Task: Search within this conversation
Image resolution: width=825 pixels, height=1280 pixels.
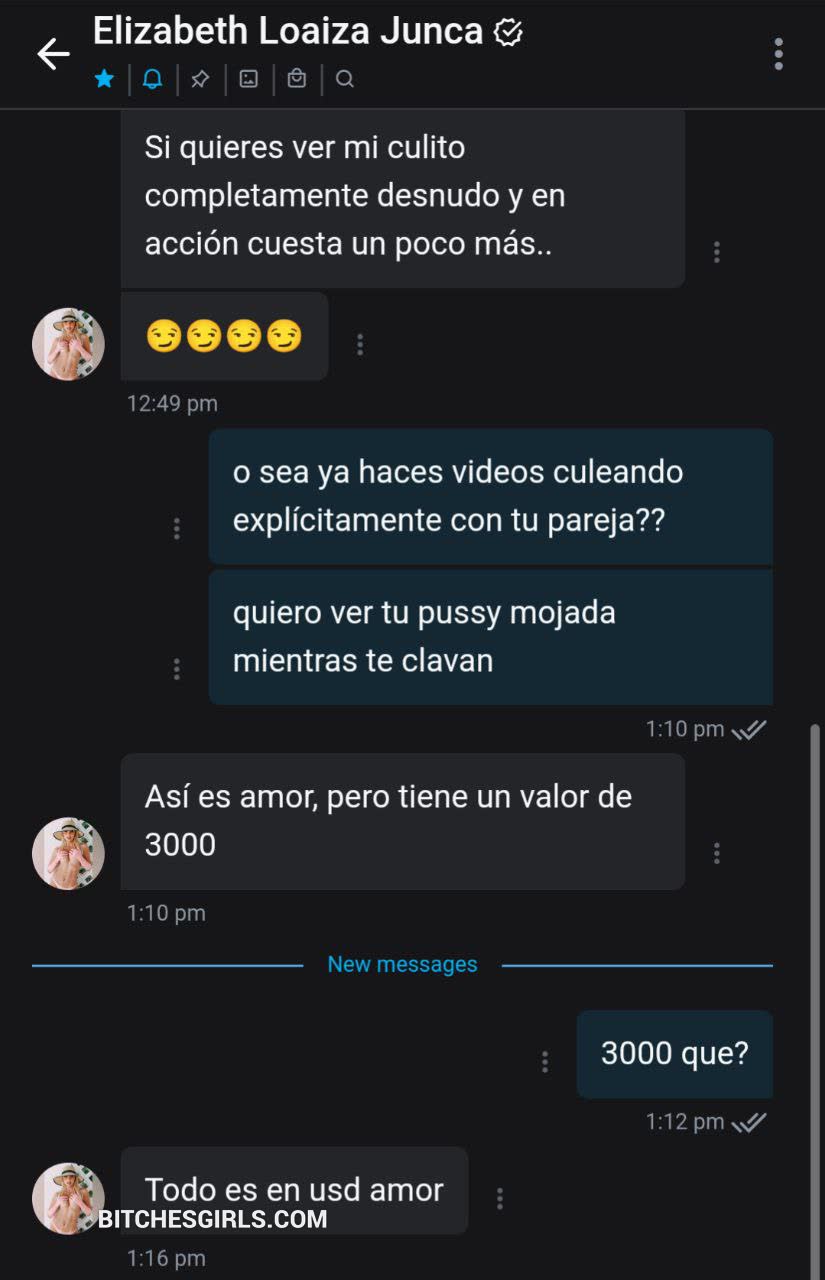Action: pos(345,79)
